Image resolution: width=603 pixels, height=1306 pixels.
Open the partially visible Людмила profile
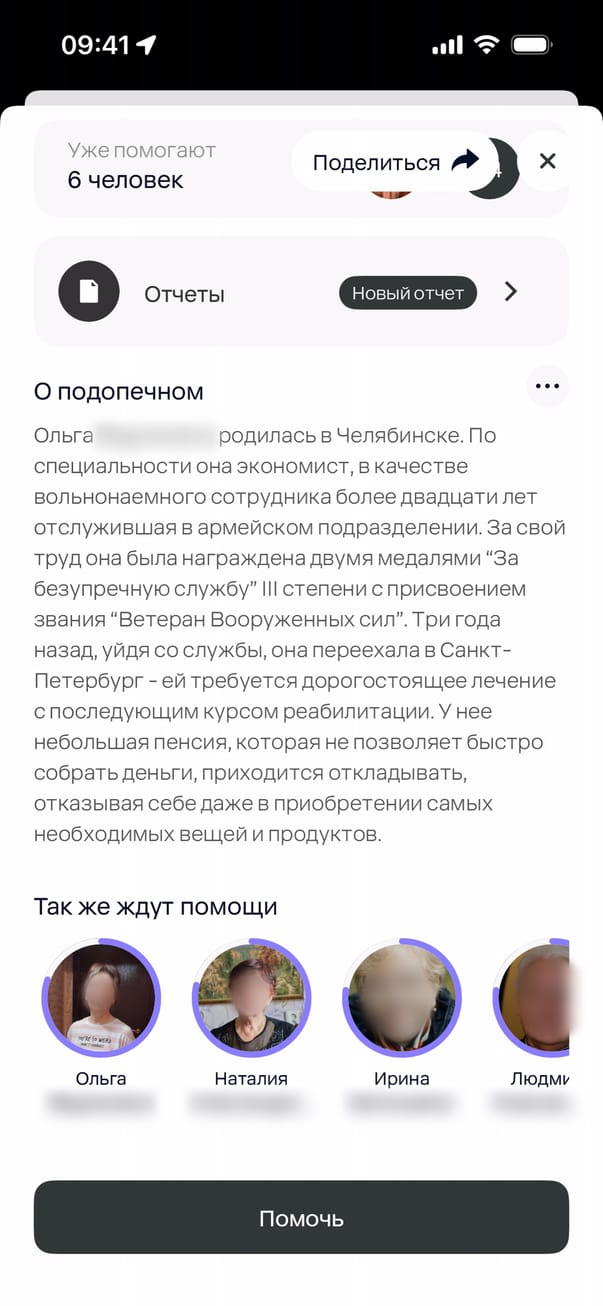coord(535,998)
